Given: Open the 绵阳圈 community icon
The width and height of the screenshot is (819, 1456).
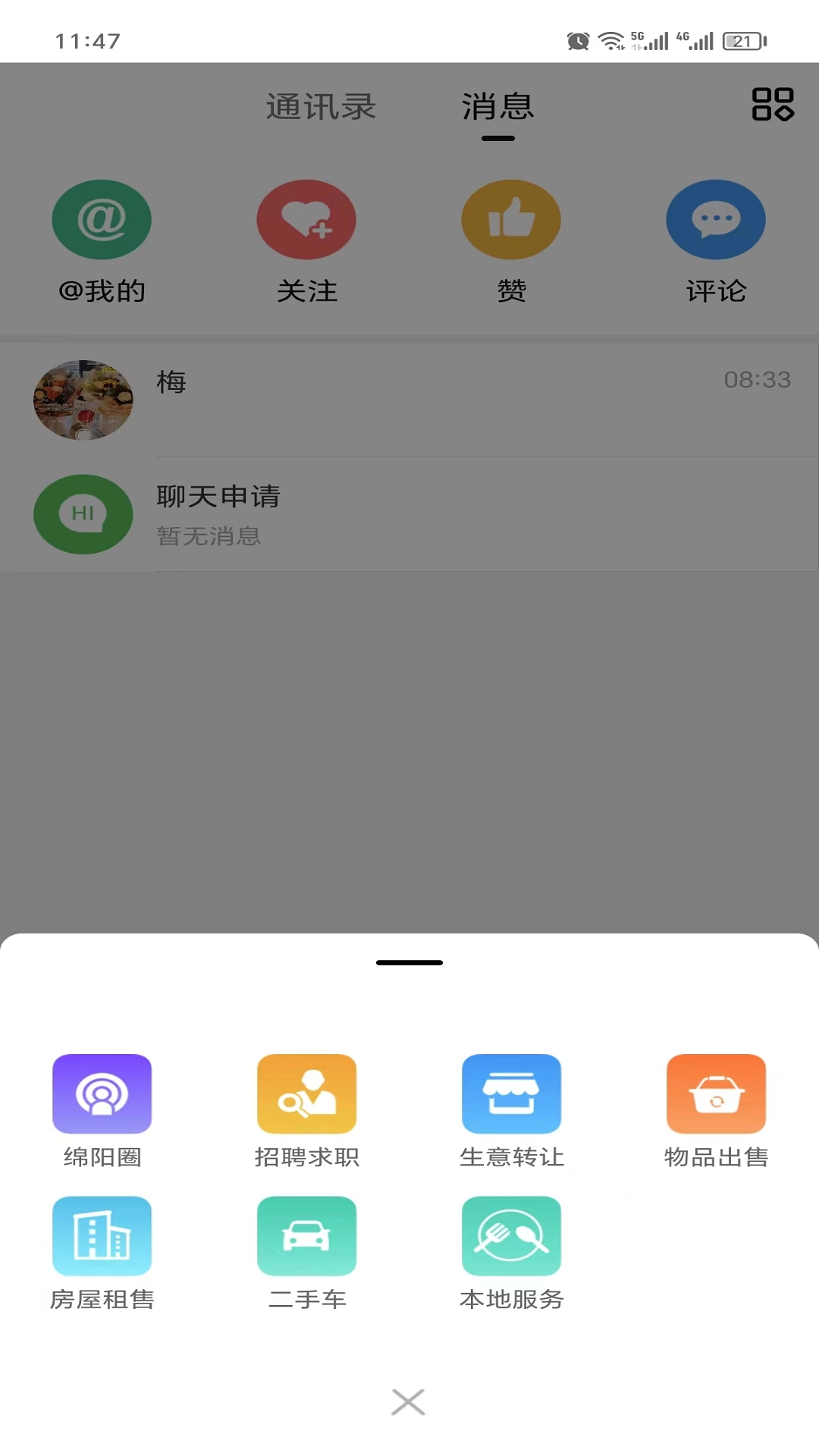Looking at the screenshot, I should point(102,1094).
